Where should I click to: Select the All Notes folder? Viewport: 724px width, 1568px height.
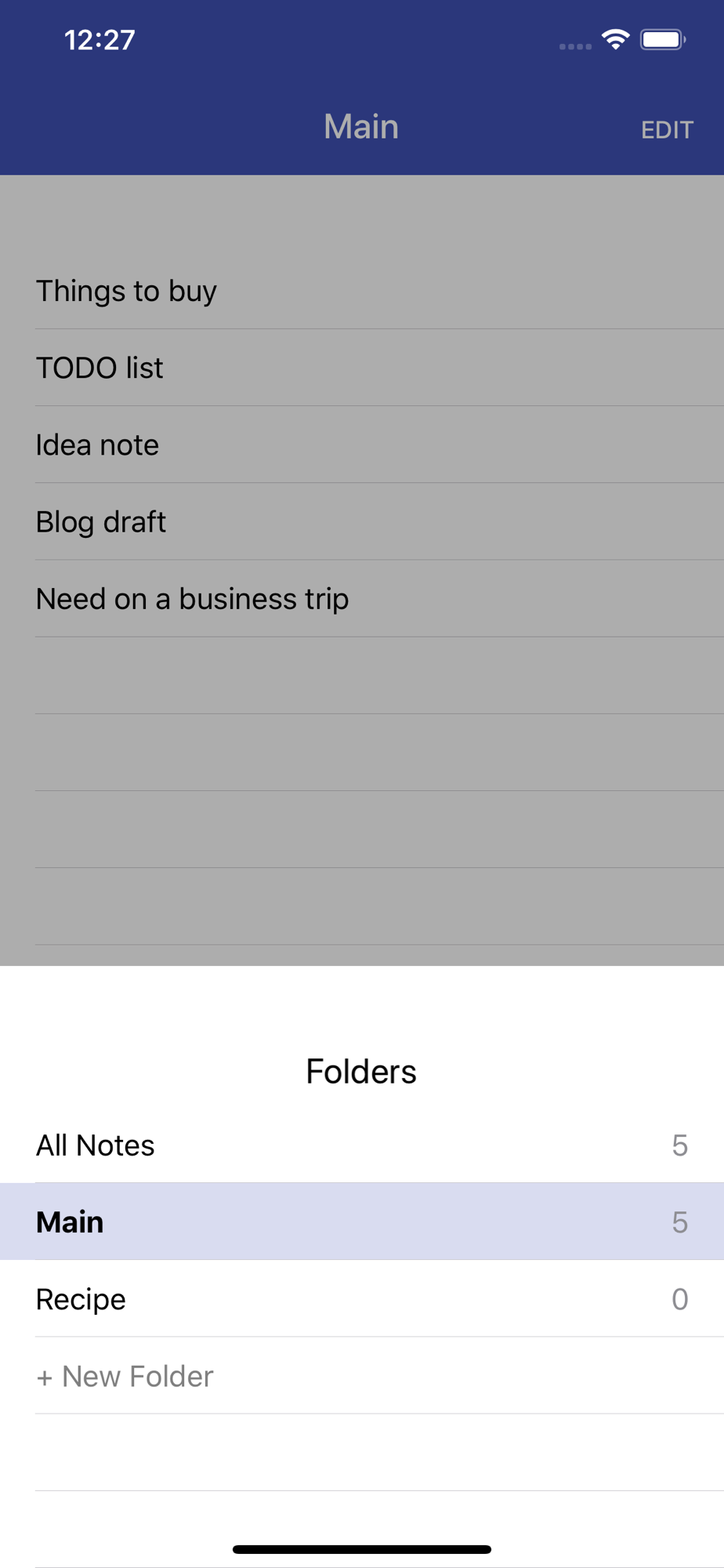coord(362,1145)
